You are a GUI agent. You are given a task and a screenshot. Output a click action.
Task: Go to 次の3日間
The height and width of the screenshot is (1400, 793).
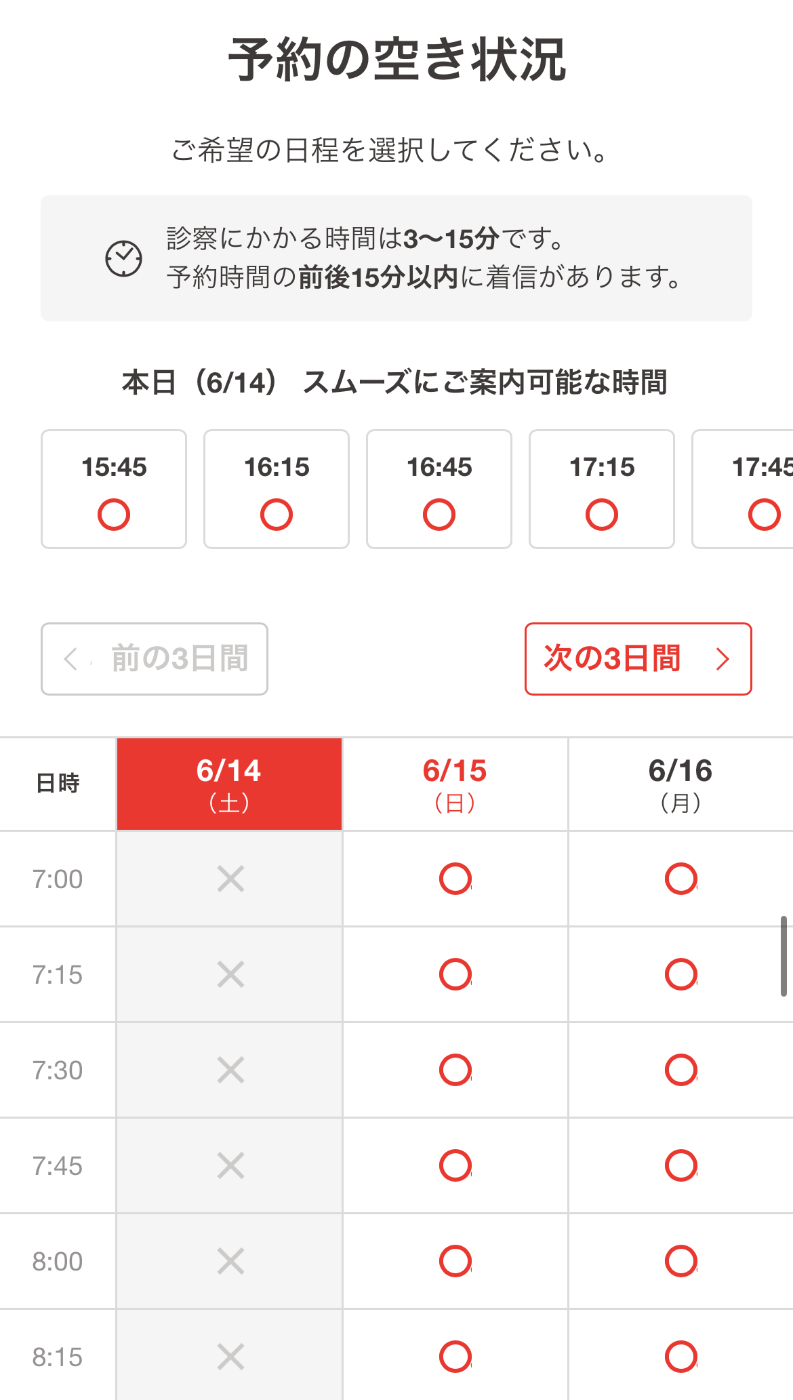click(638, 659)
